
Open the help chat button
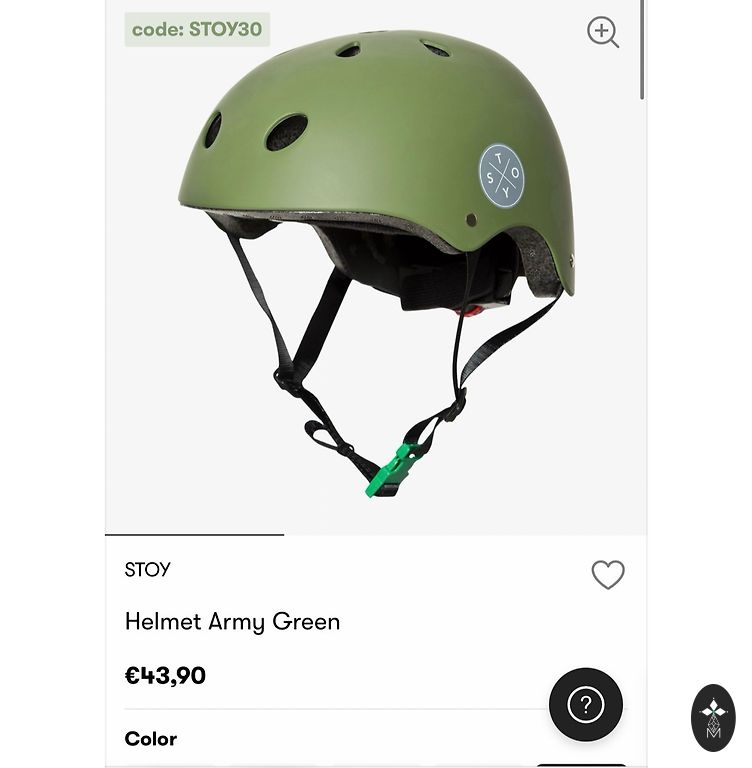click(585, 704)
